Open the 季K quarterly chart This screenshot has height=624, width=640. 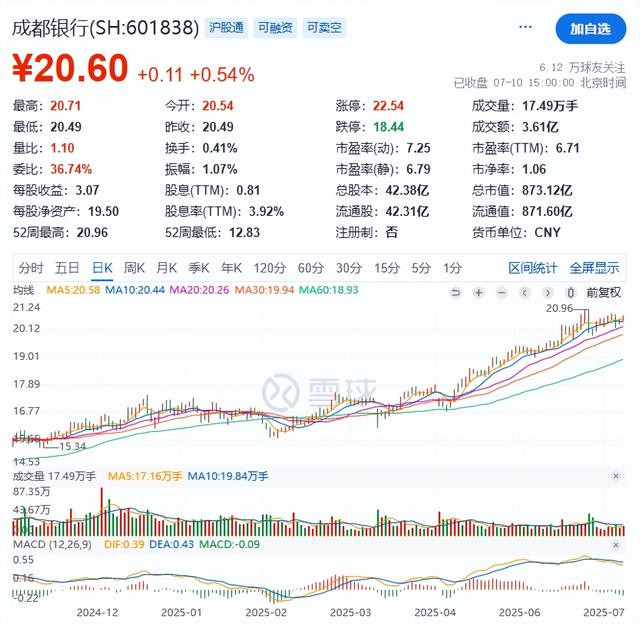click(199, 268)
